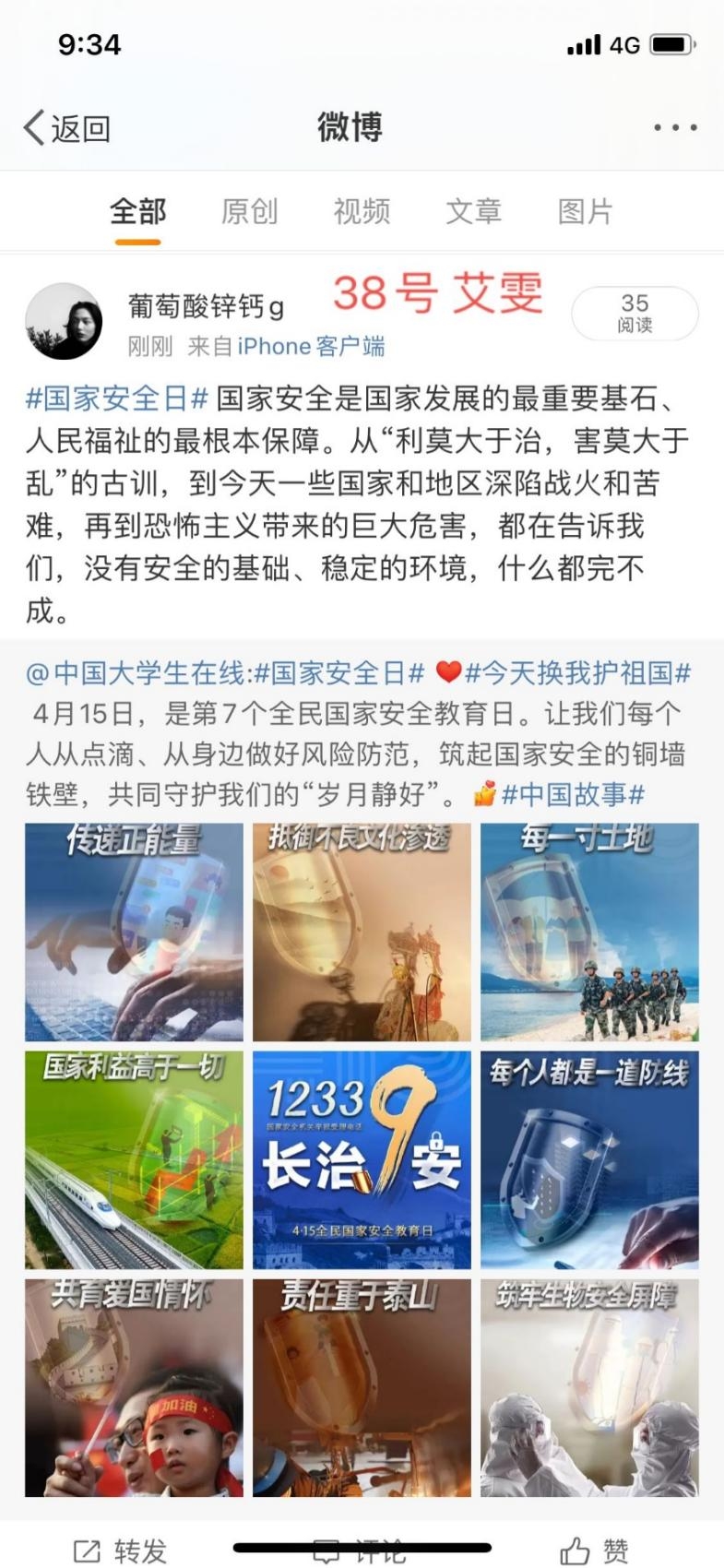The height and width of the screenshot is (1568, 724).
Task: Go back using the 返回 button
Action: coord(66,128)
